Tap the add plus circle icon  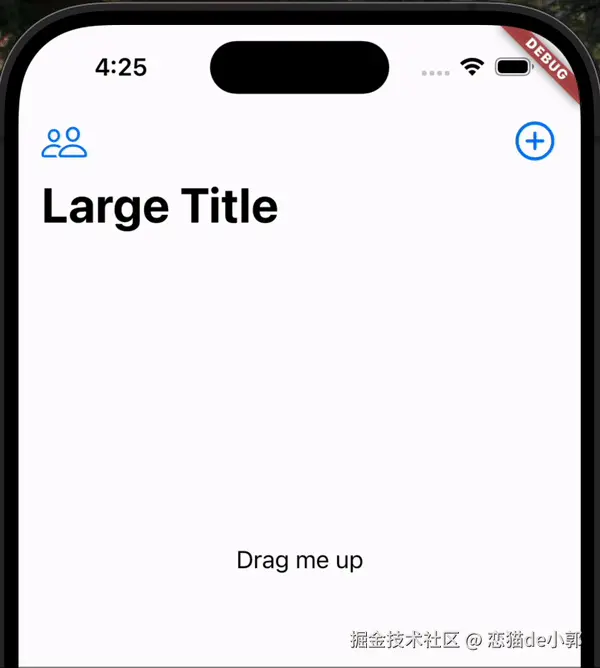tap(535, 141)
